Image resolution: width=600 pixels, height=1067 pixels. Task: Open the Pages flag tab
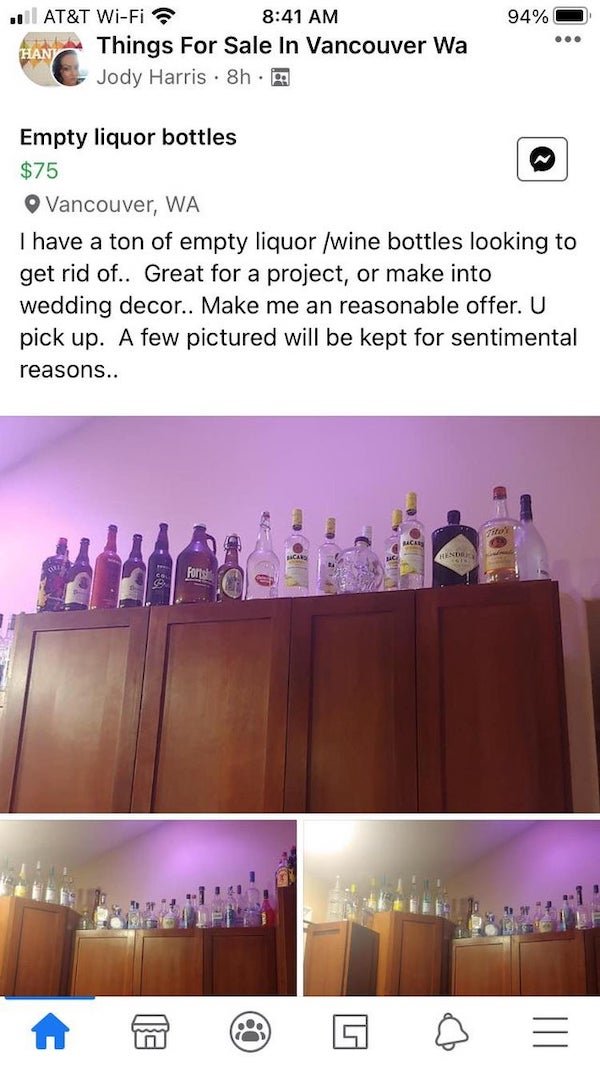tap(350, 1031)
